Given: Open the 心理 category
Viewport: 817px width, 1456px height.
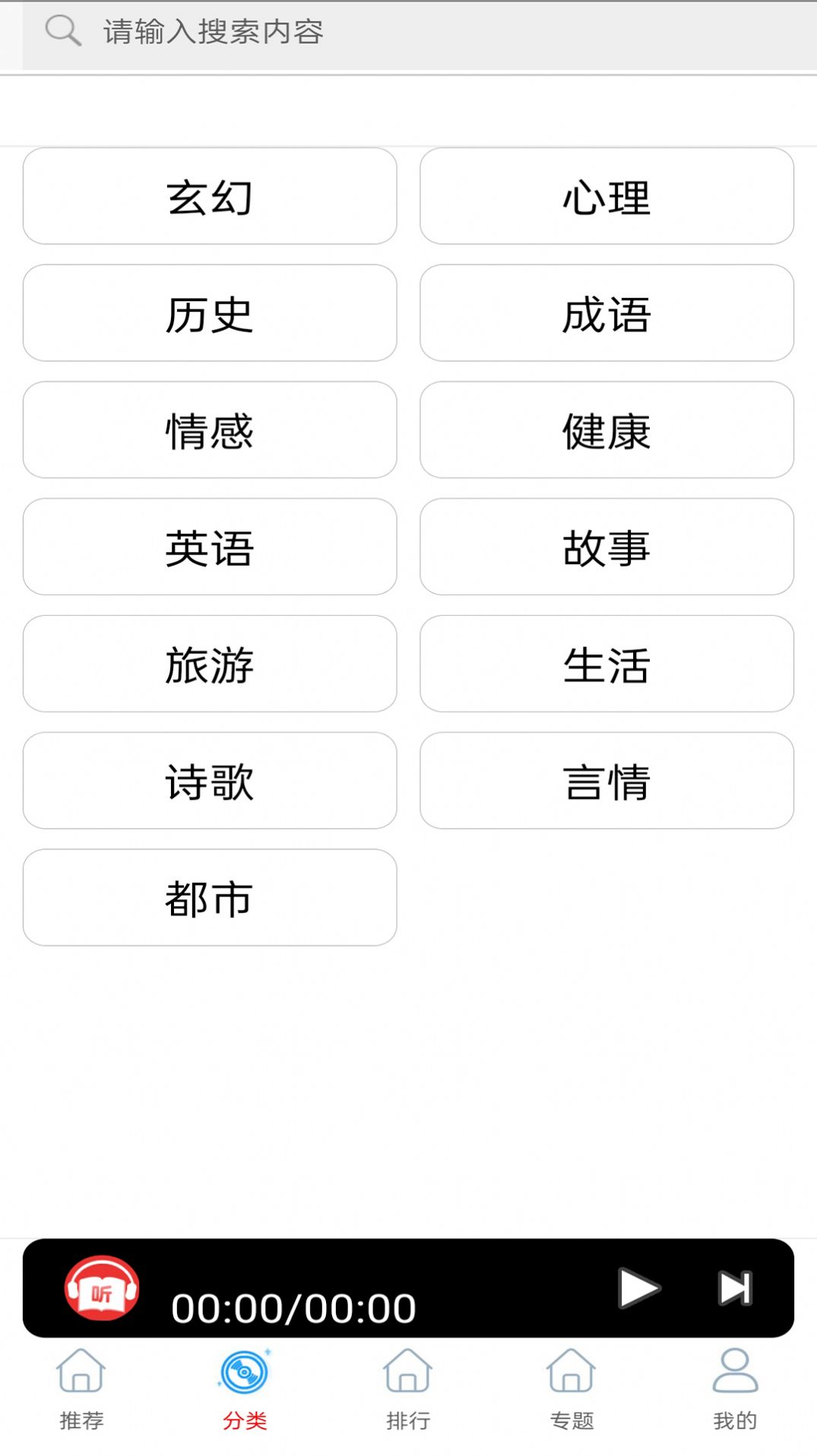Looking at the screenshot, I should (x=607, y=196).
